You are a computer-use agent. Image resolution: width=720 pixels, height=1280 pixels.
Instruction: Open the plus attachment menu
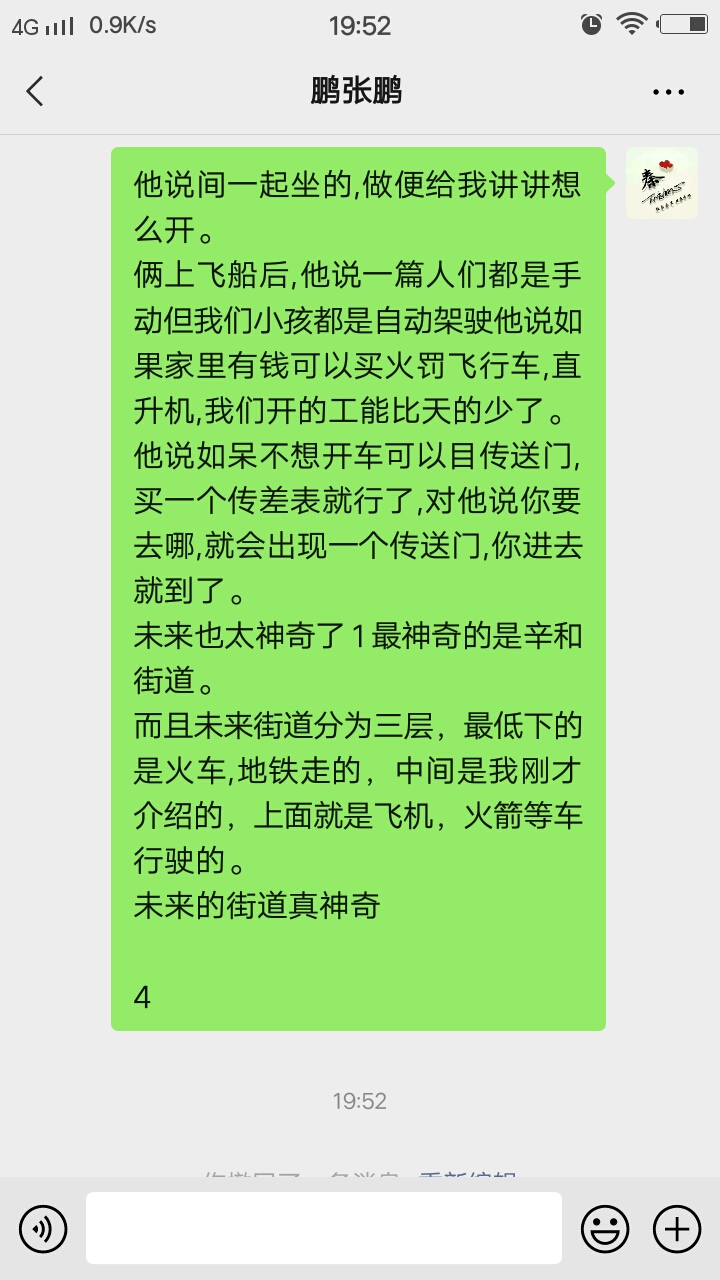[677, 1228]
